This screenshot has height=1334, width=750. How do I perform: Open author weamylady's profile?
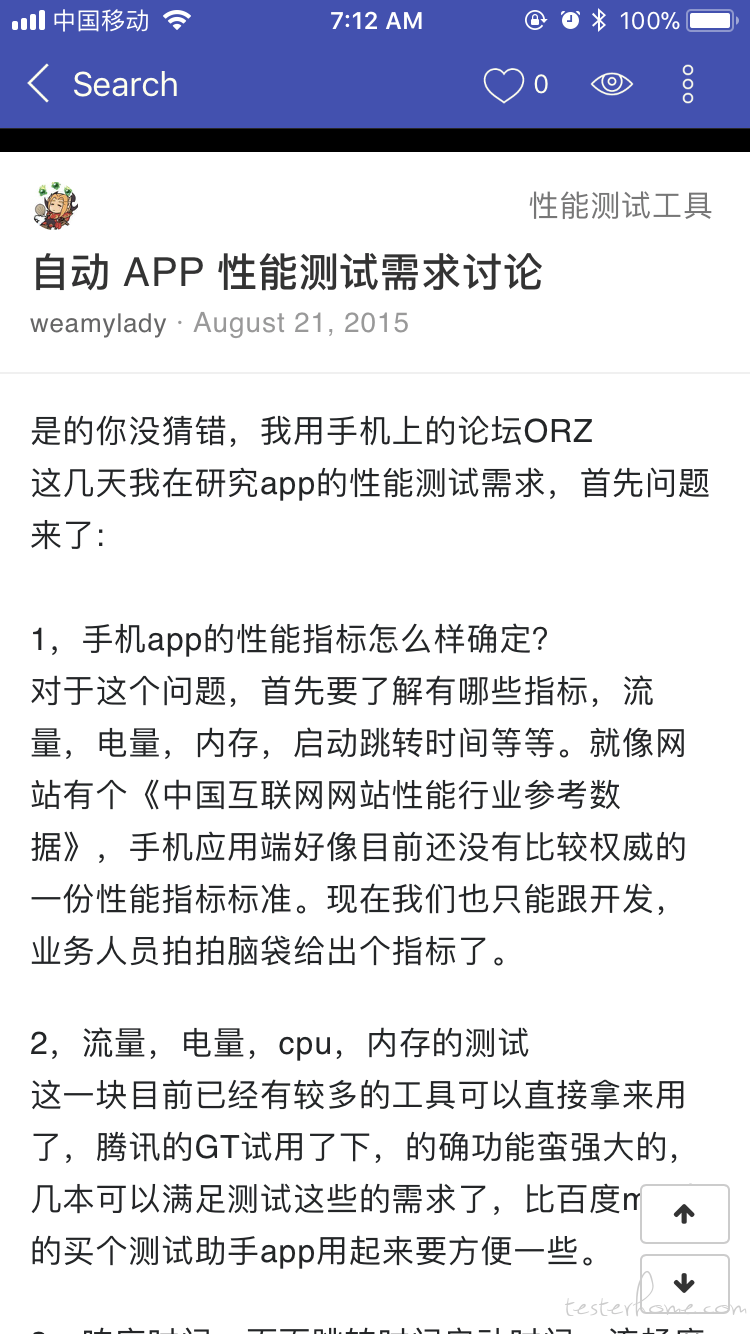tap(98, 324)
